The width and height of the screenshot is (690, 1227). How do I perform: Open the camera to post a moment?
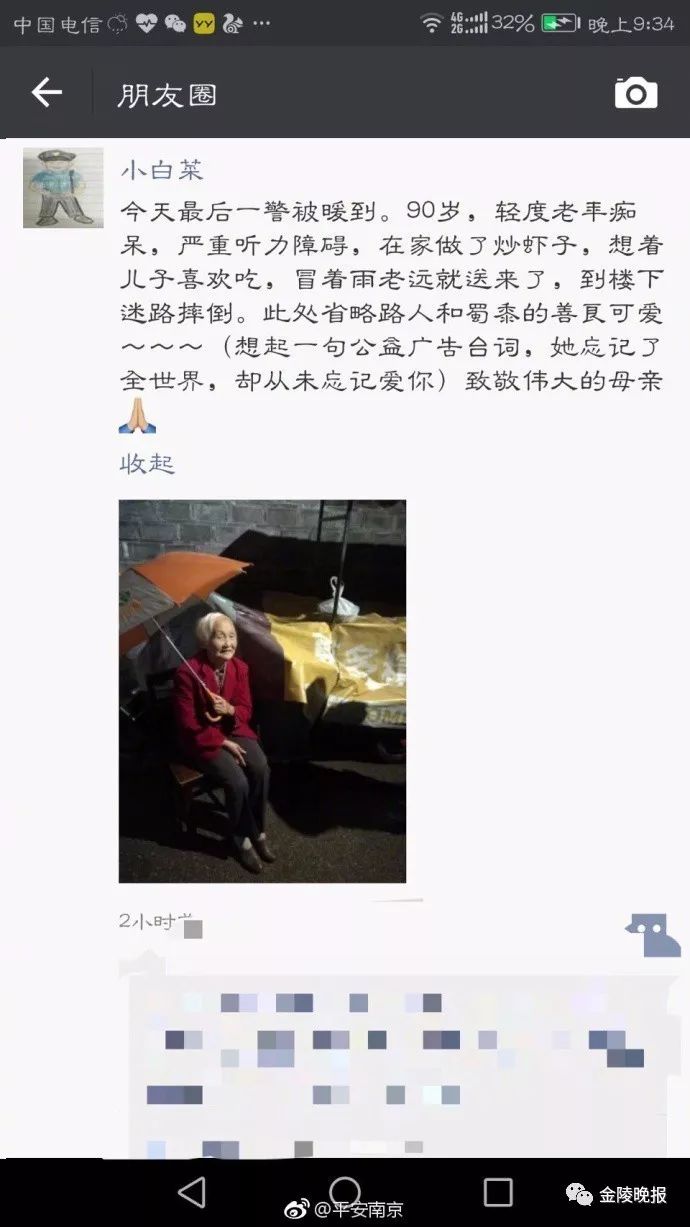click(635, 94)
